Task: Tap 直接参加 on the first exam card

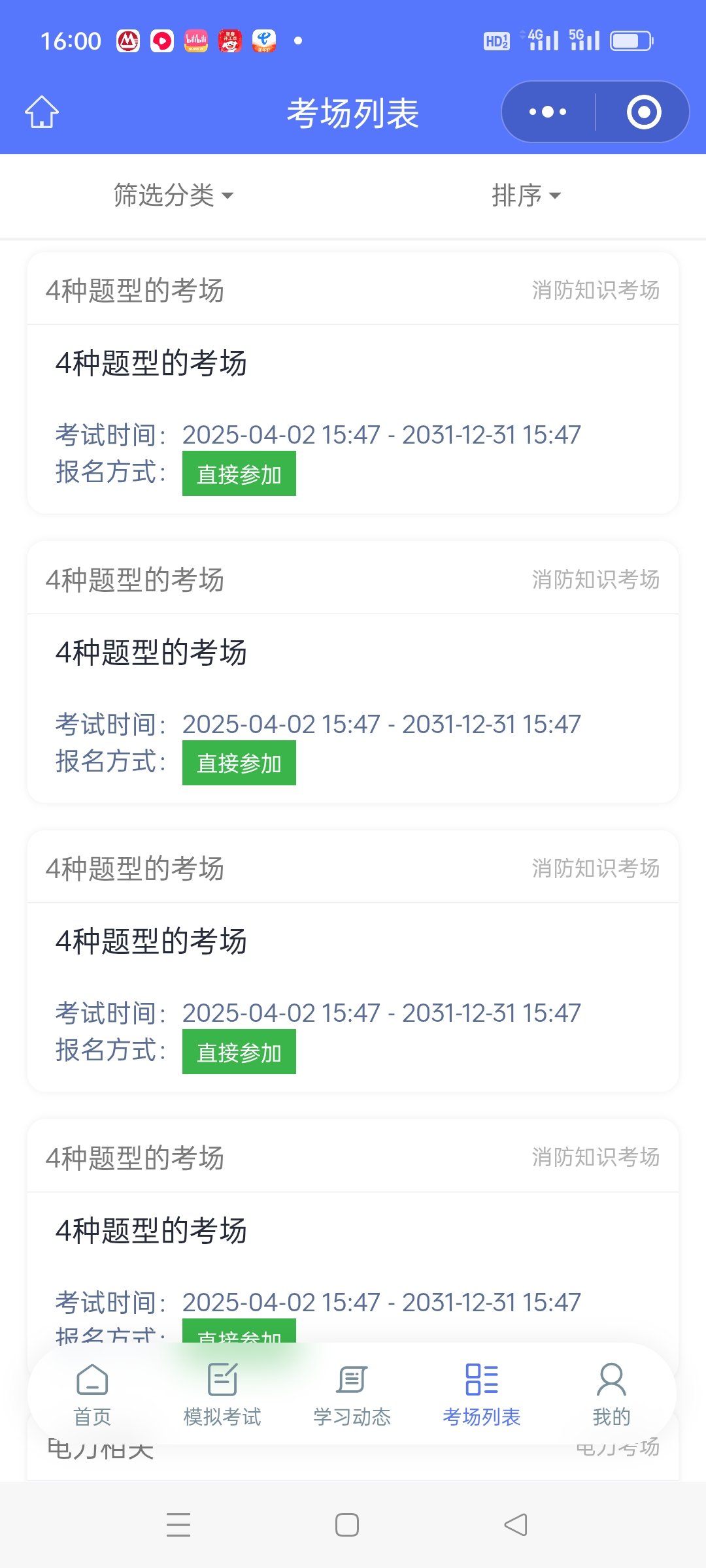Action: point(239,474)
